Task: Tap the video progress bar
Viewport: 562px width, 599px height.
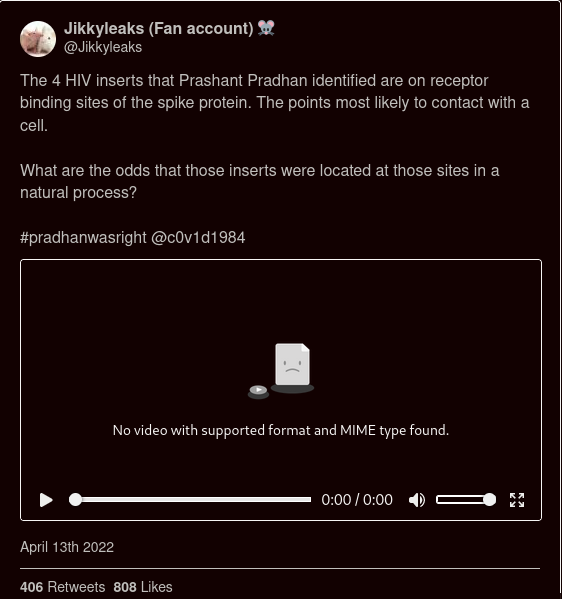Action: coord(190,500)
